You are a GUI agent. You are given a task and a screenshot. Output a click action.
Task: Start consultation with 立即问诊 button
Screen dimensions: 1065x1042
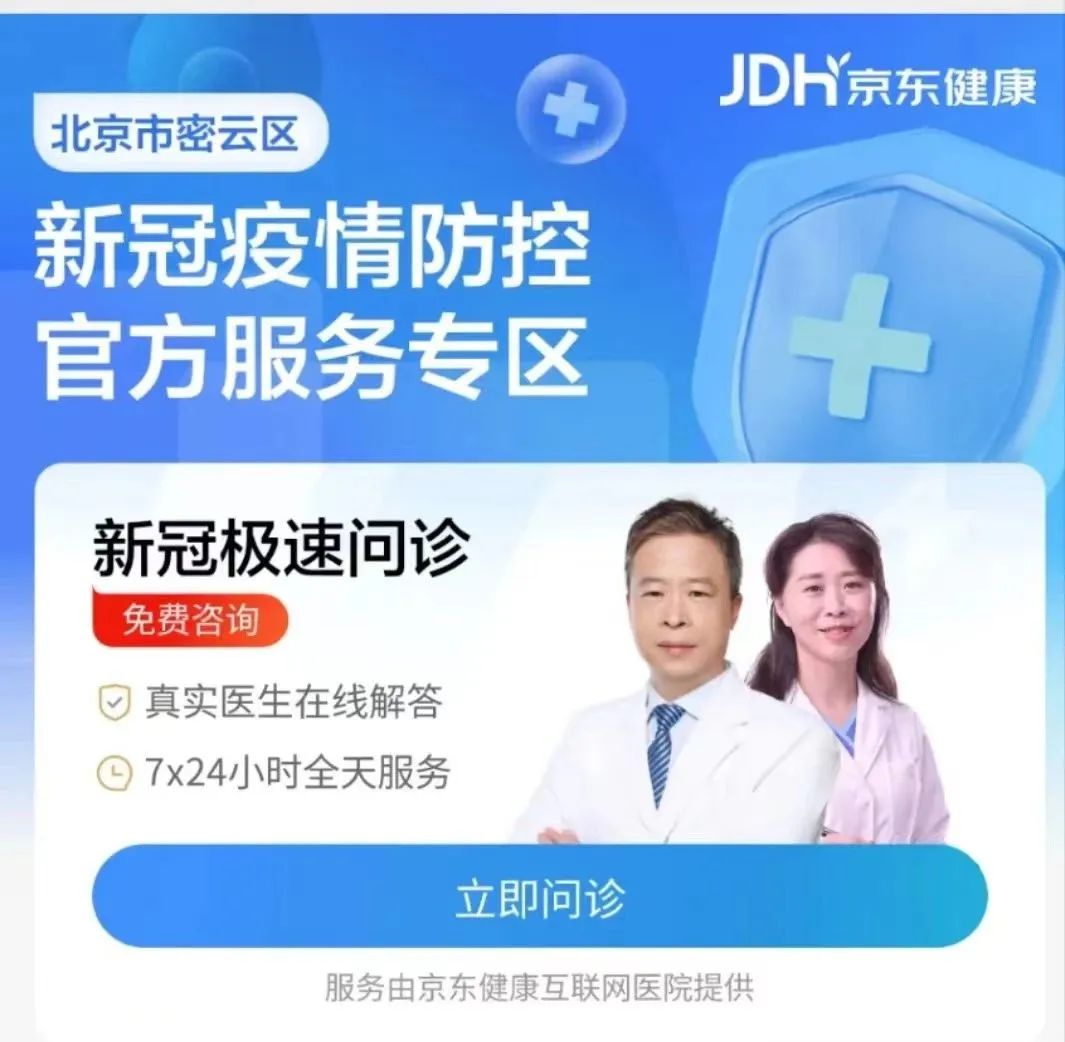[539, 897]
